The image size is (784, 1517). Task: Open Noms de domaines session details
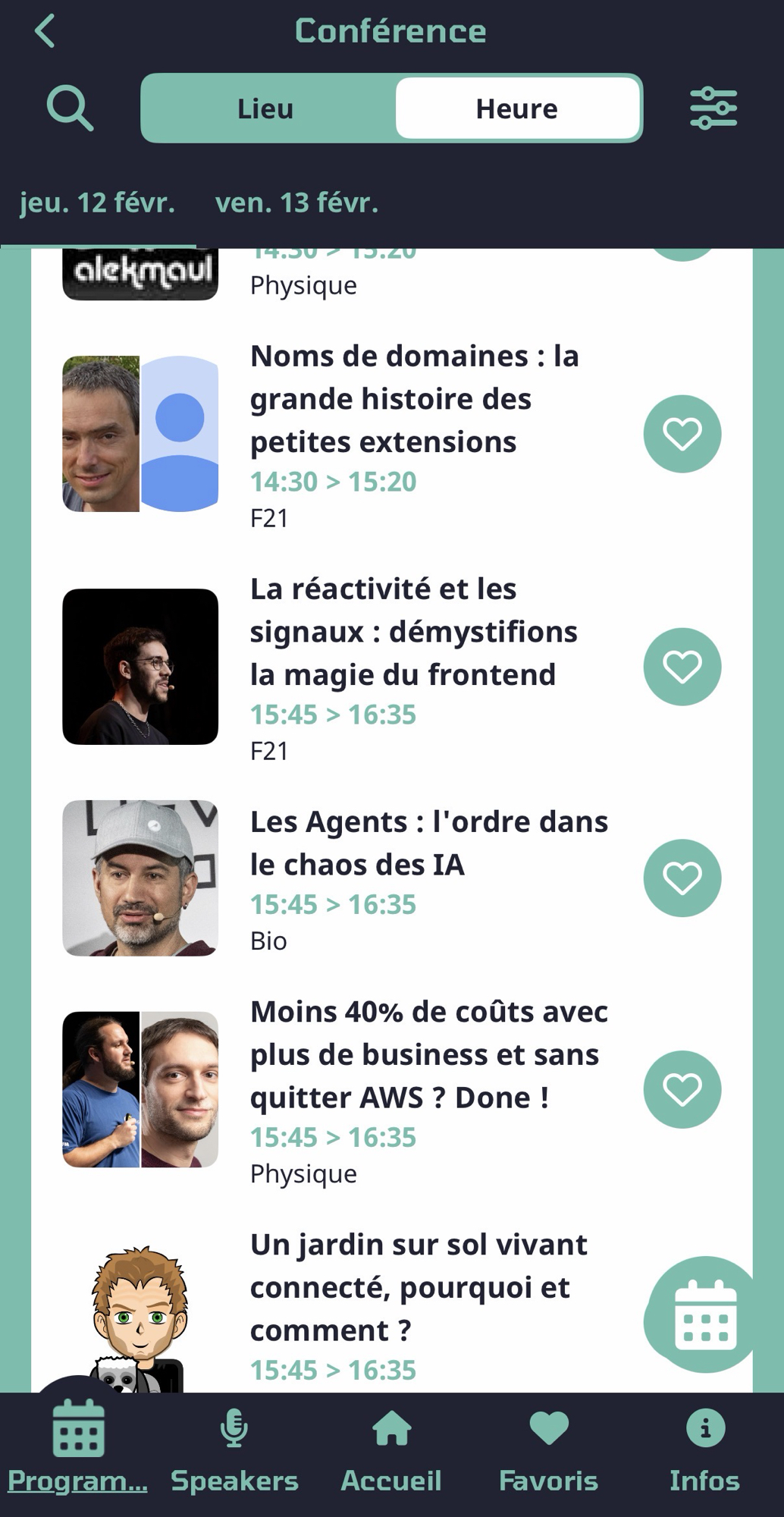pyautogui.click(x=414, y=399)
